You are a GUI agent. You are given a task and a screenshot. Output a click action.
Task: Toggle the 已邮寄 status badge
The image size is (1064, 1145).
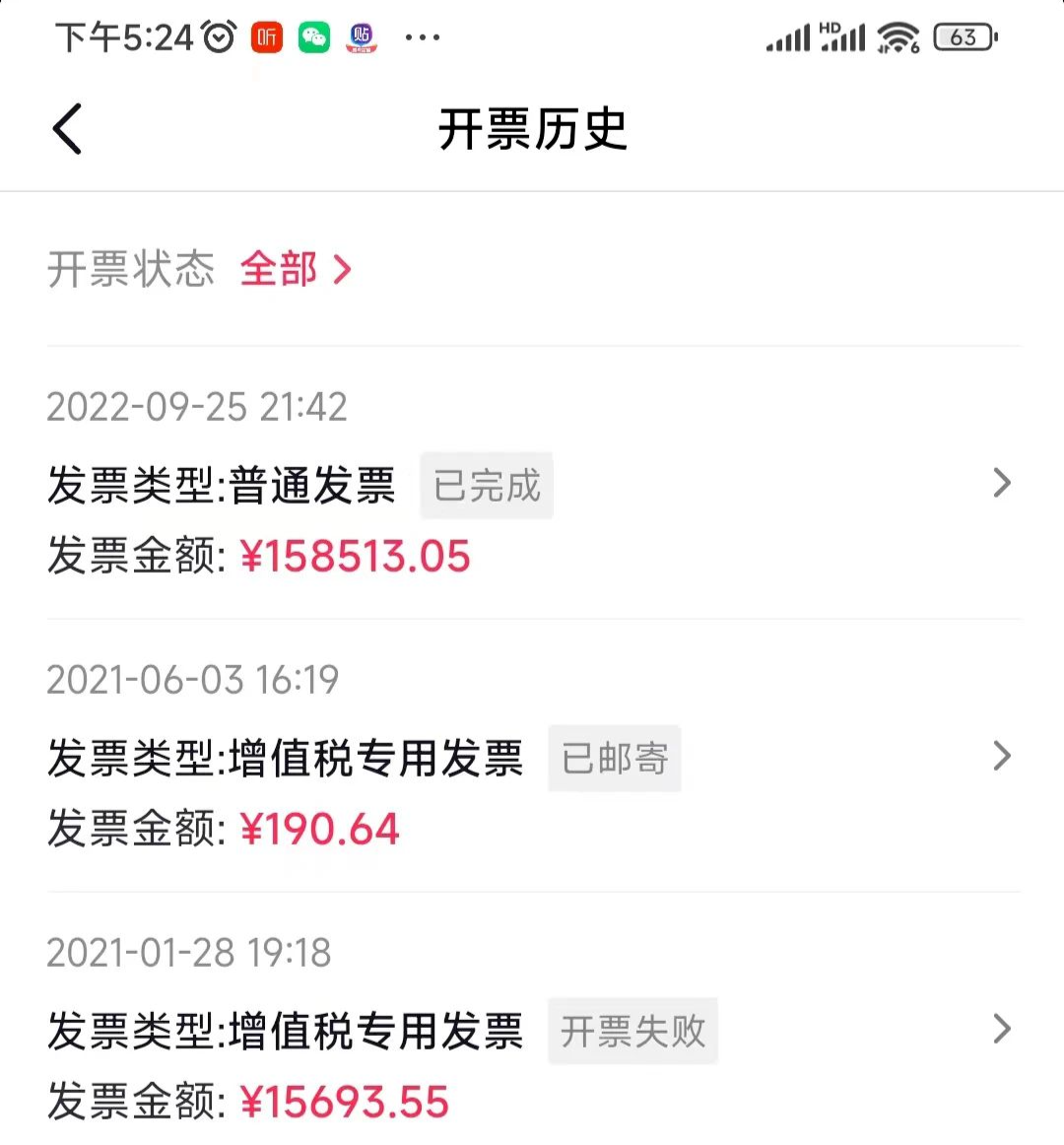pos(614,758)
